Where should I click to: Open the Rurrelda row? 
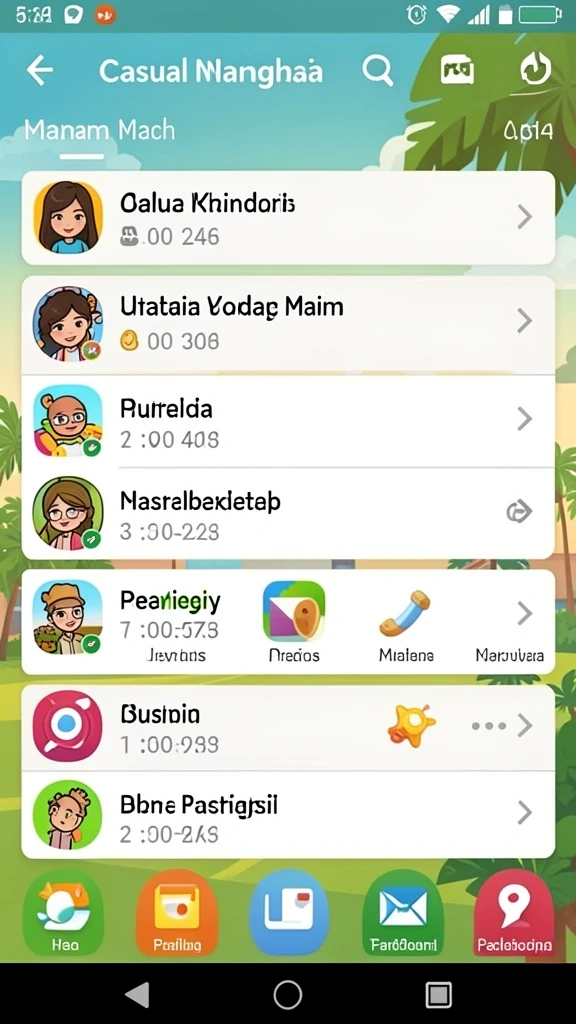tap(288, 421)
